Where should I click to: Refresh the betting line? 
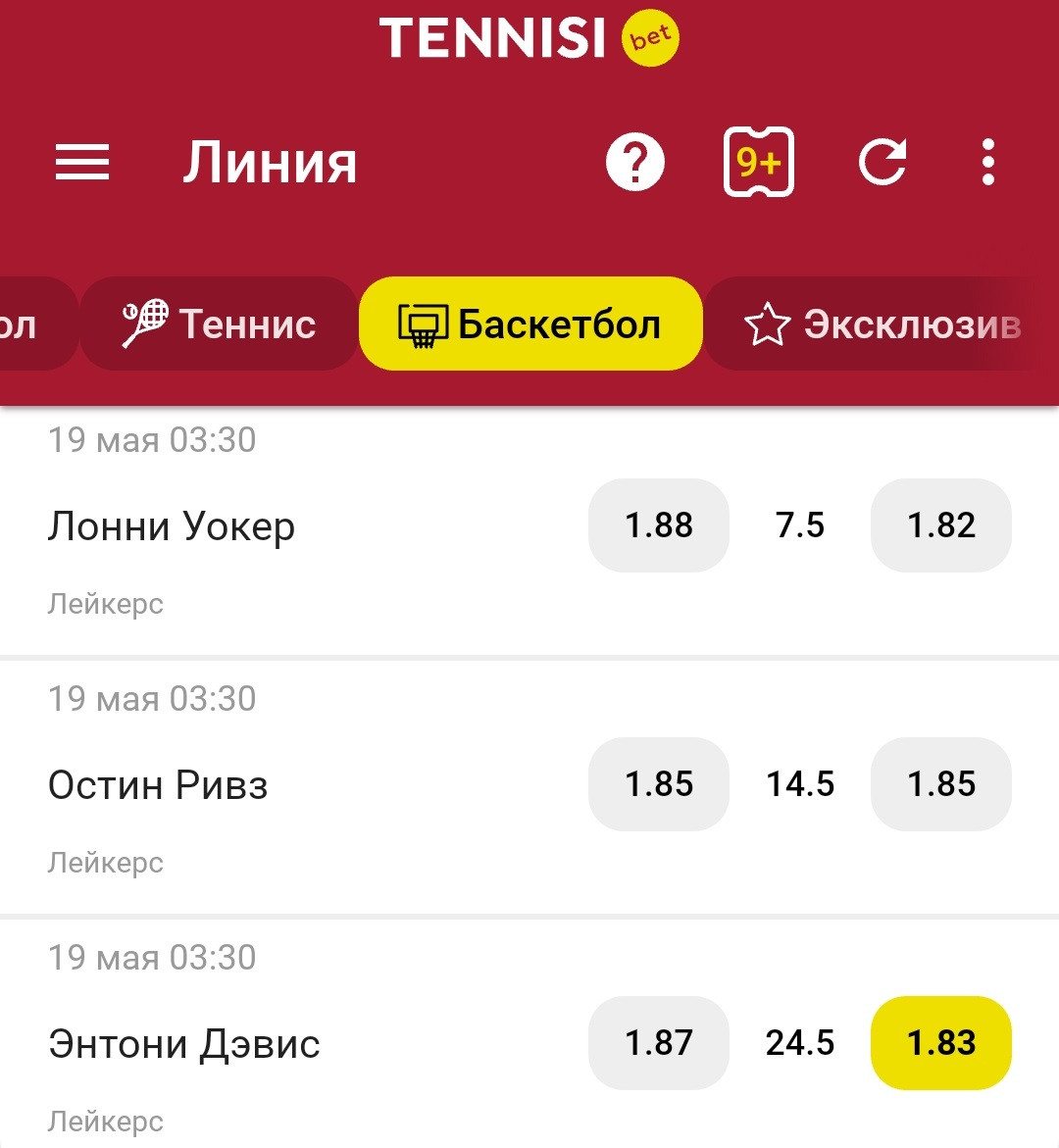point(882,162)
